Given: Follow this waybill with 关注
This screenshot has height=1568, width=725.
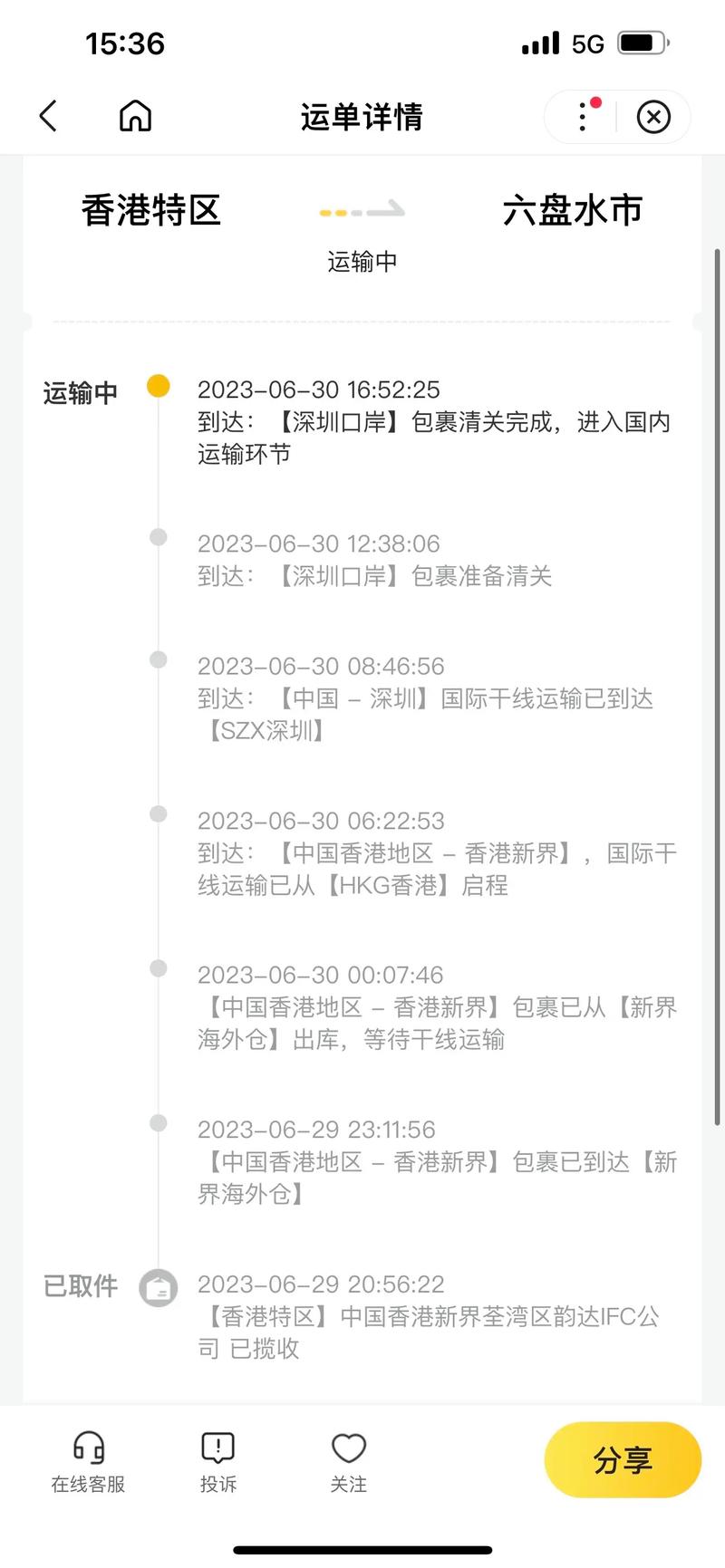Looking at the screenshot, I should [x=349, y=1461].
